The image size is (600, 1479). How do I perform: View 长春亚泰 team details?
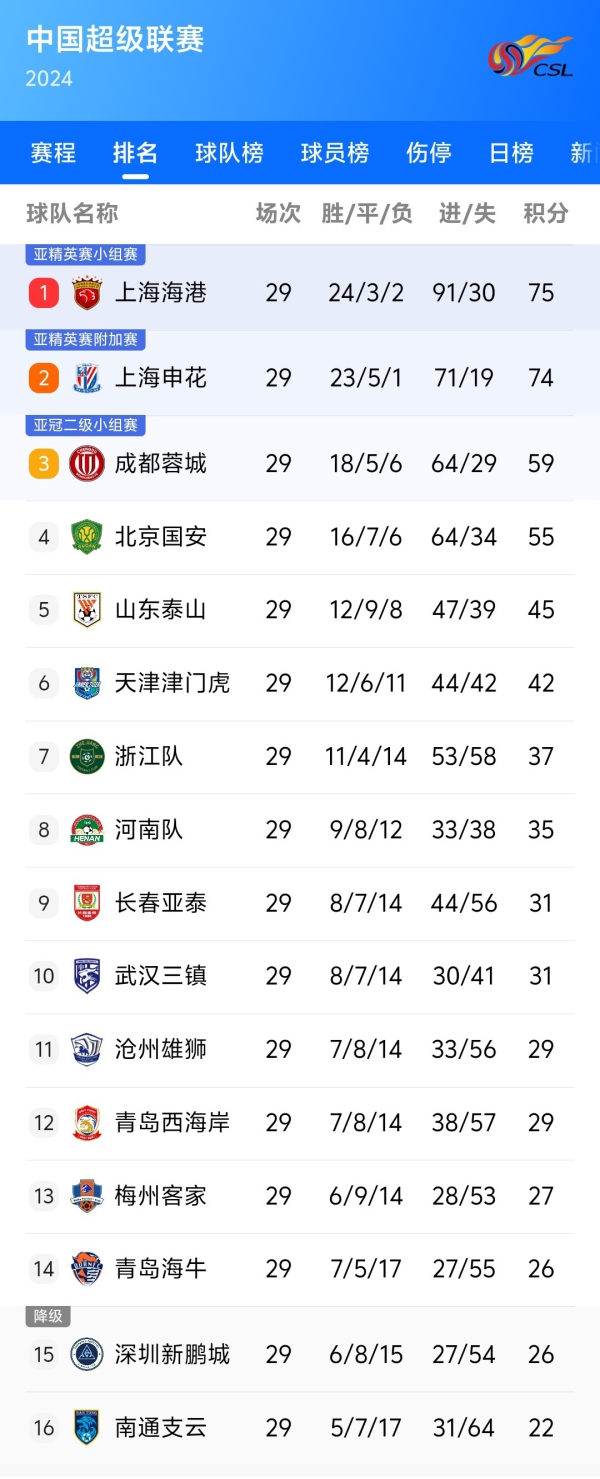pyautogui.click(x=160, y=903)
